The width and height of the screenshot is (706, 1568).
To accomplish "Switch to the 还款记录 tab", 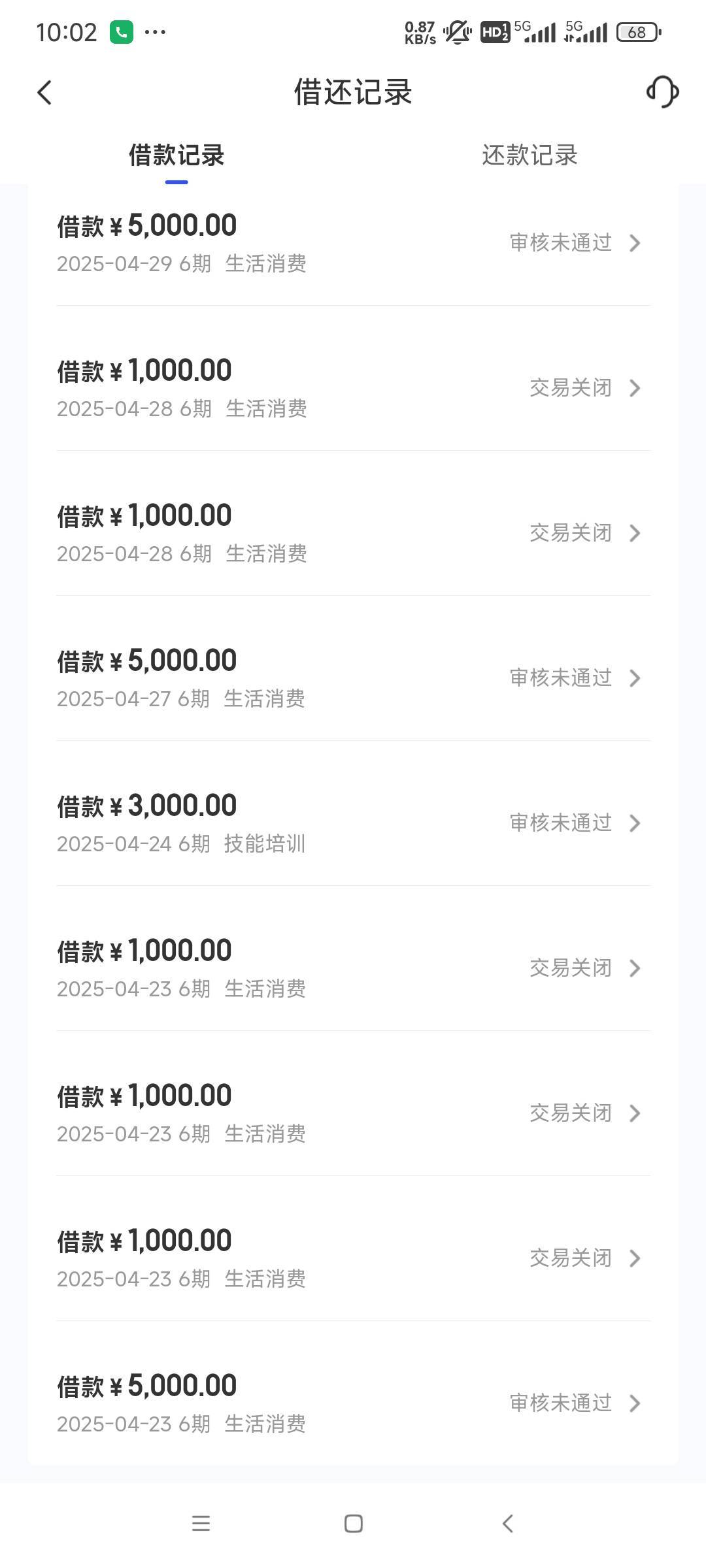I will pyautogui.click(x=529, y=155).
